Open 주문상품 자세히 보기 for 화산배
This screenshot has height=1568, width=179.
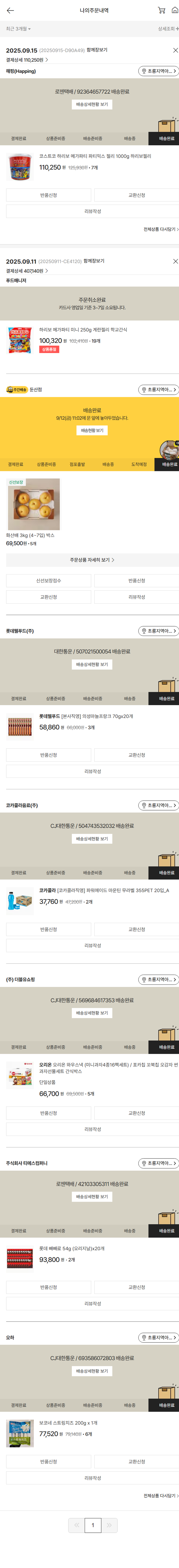[92, 560]
